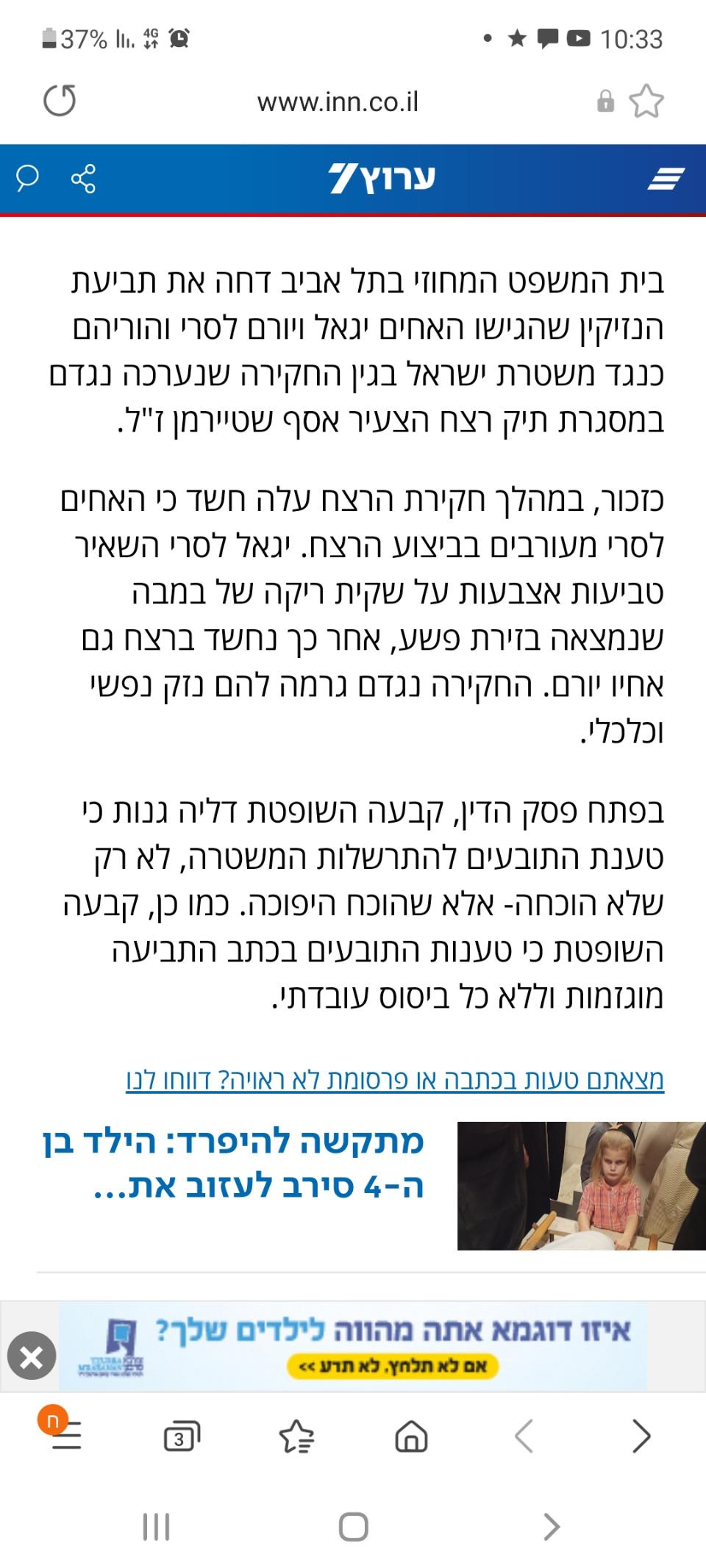The width and height of the screenshot is (706, 1568).
Task: Reload the page
Action: point(60,101)
